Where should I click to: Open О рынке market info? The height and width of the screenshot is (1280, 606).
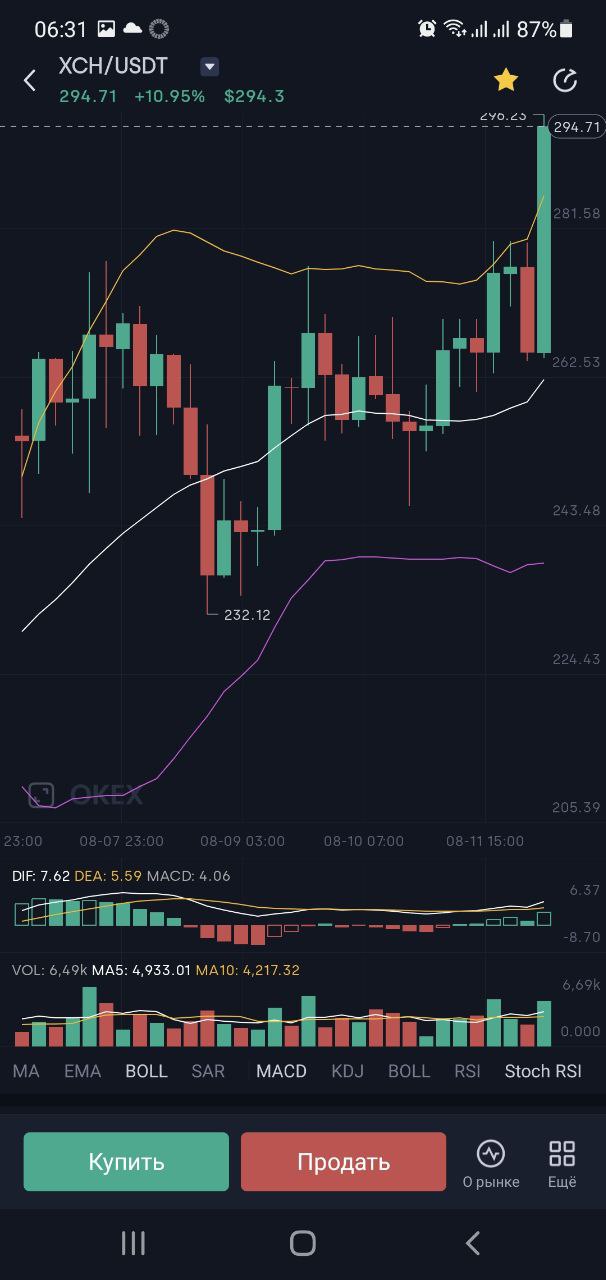point(490,1163)
